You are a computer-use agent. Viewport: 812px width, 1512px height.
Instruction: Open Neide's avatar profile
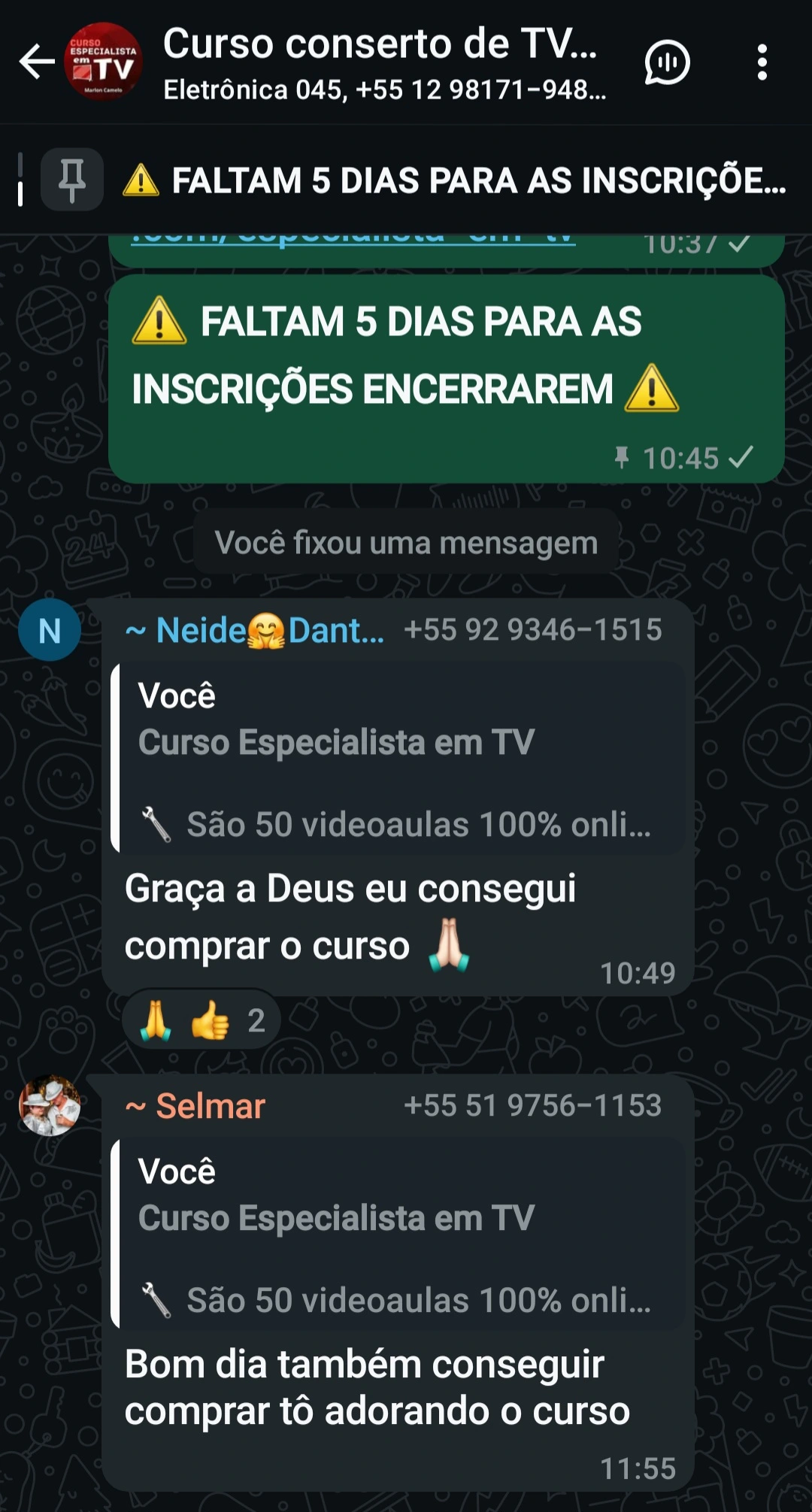click(50, 630)
